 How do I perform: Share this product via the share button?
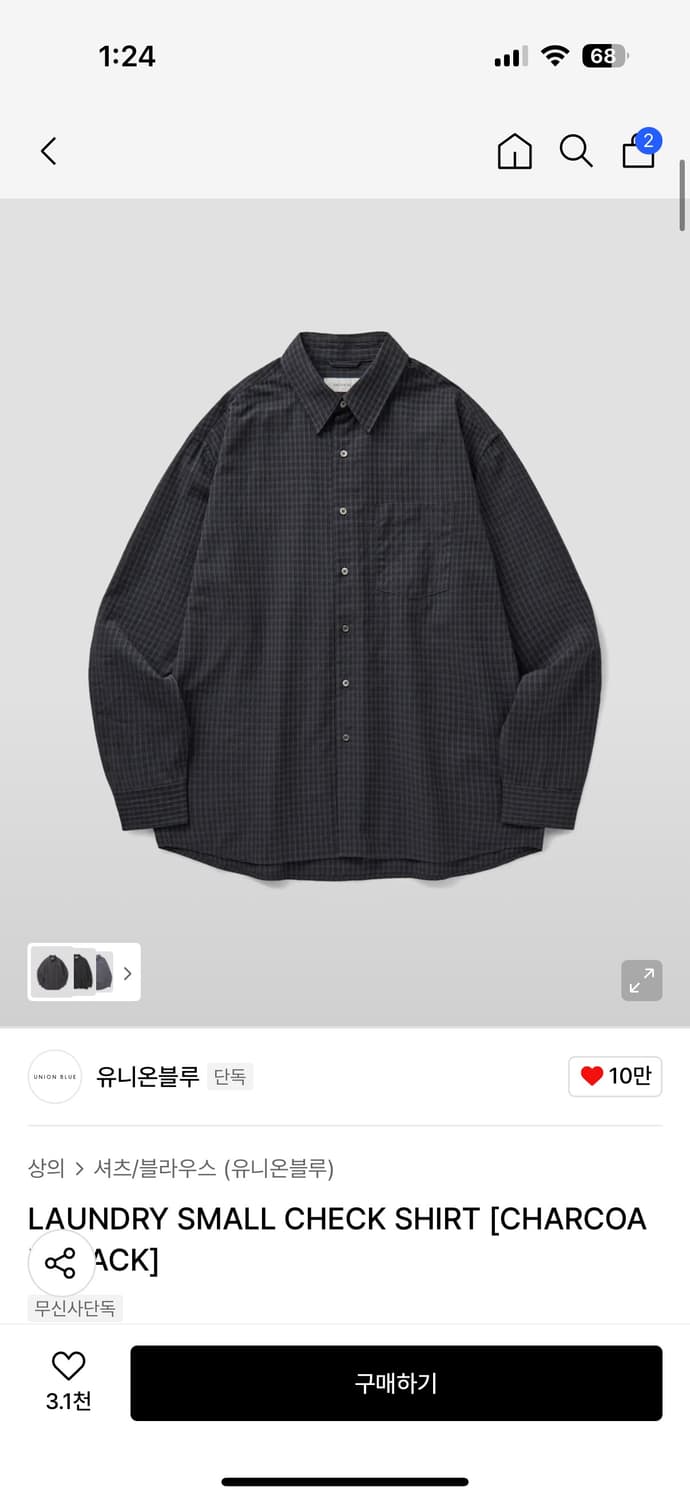click(61, 1263)
